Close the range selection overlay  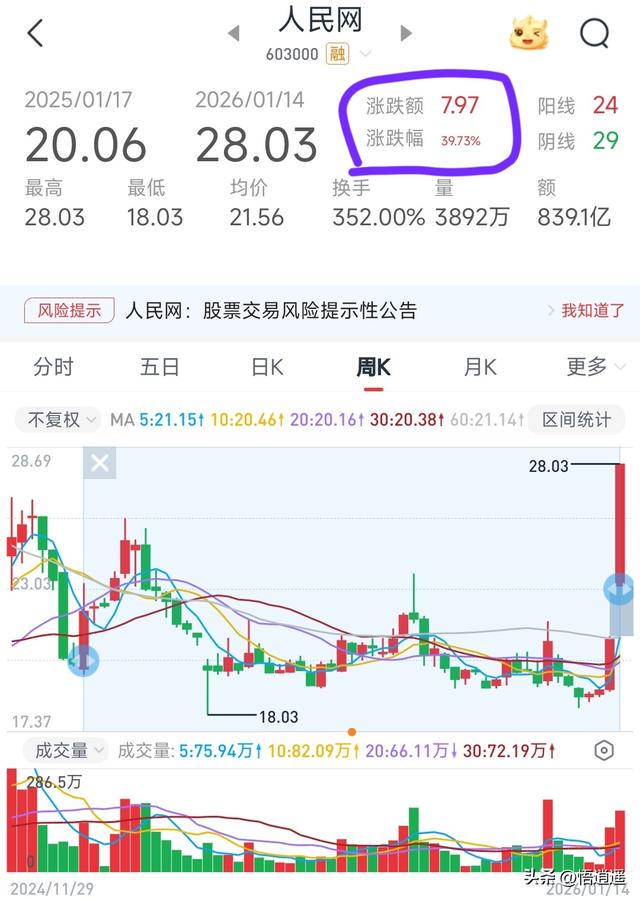click(100, 463)
